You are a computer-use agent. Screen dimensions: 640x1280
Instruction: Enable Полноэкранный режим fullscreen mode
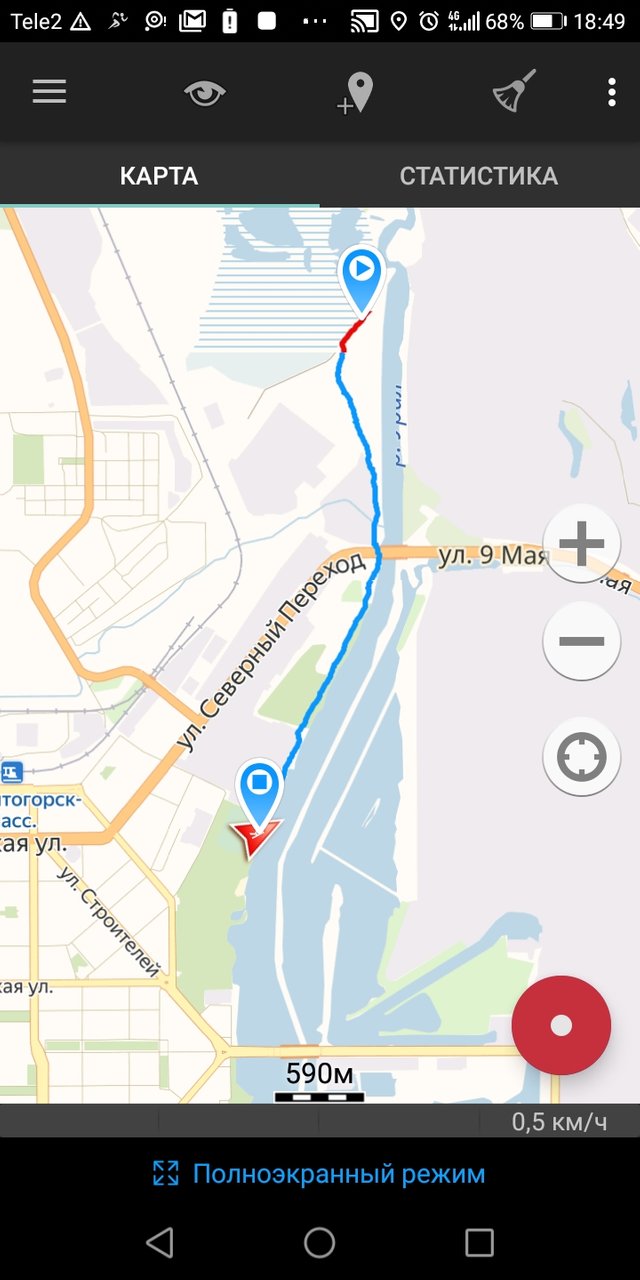(x=320, y=1174)
